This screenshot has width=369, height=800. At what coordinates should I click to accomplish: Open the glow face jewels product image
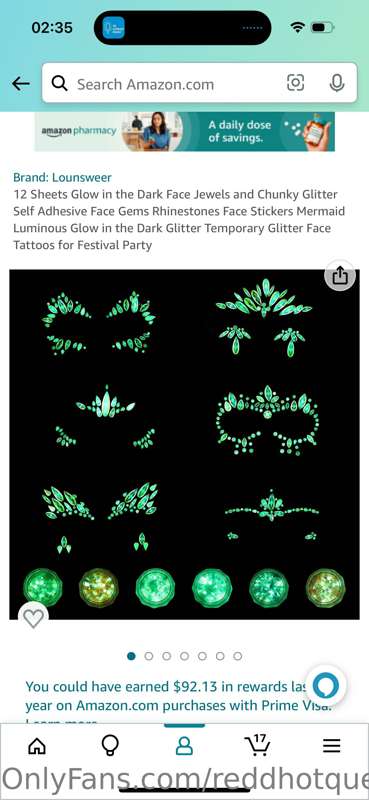[x=184, y=444]
